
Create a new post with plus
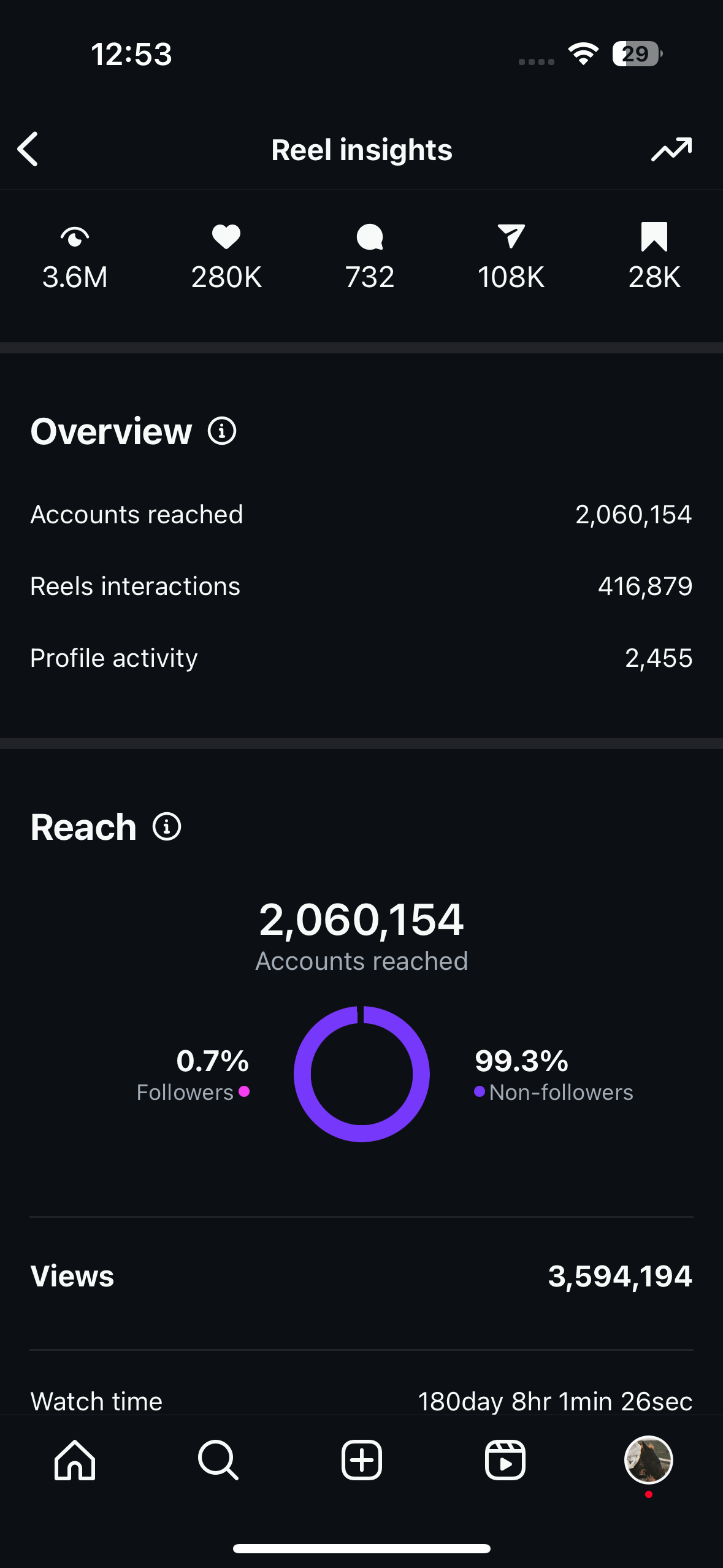pos(362,1460)
